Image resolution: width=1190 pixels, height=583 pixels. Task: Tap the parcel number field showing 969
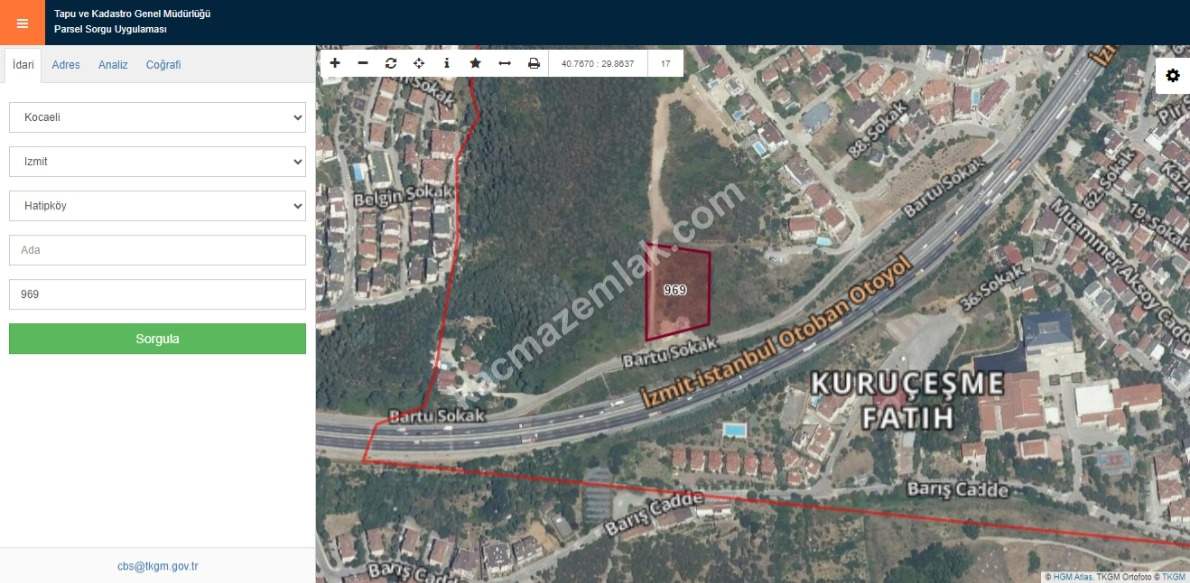(x=157, y=295)
